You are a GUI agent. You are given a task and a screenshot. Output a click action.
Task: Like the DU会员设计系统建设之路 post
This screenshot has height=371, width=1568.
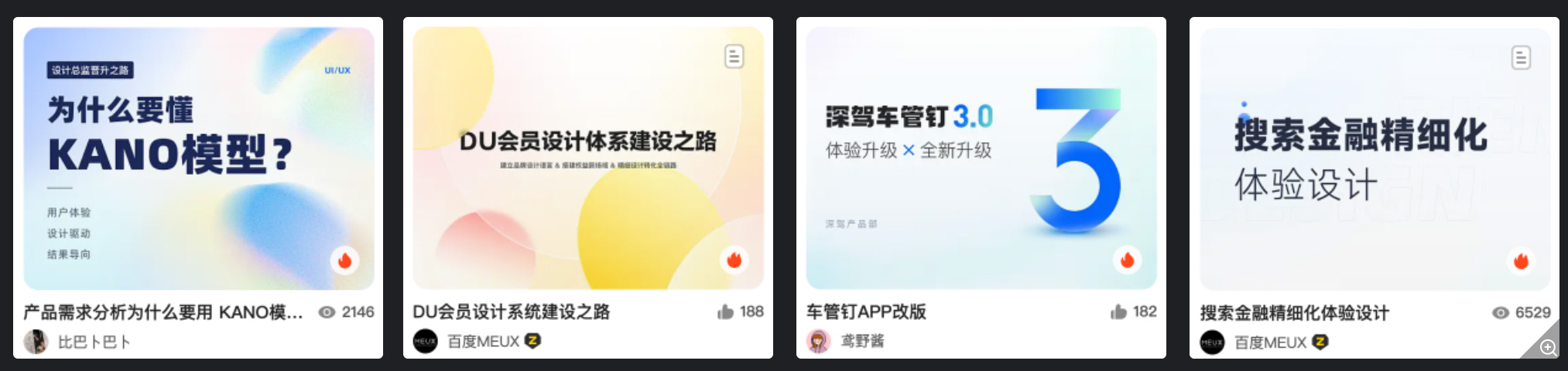725,311
